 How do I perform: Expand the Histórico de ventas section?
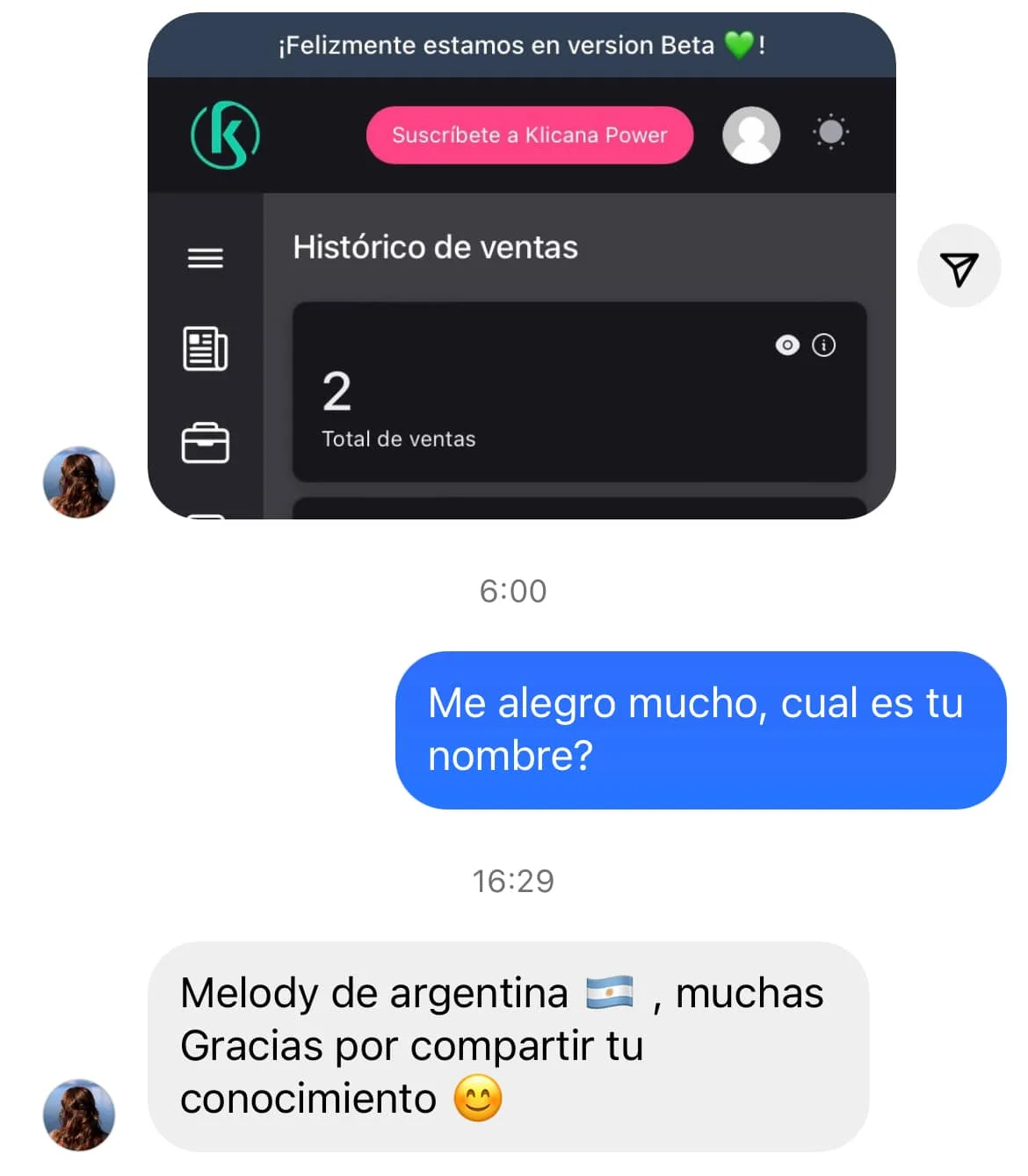(435, 247)
